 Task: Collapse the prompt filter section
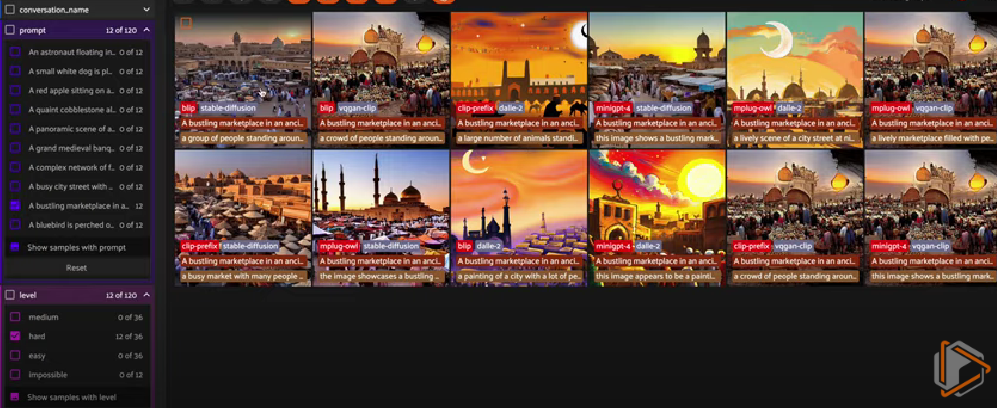[x=146, y=30]
